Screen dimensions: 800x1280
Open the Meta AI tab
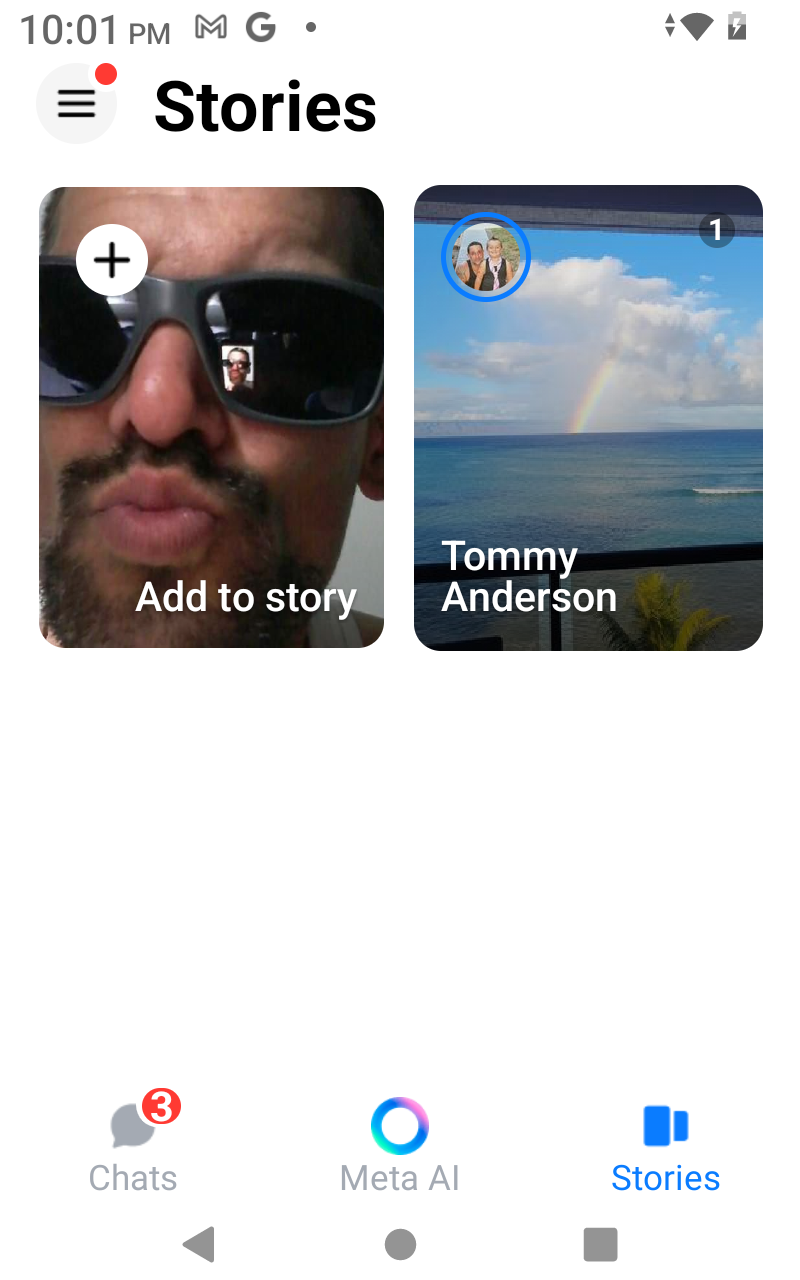[400, 1148]
